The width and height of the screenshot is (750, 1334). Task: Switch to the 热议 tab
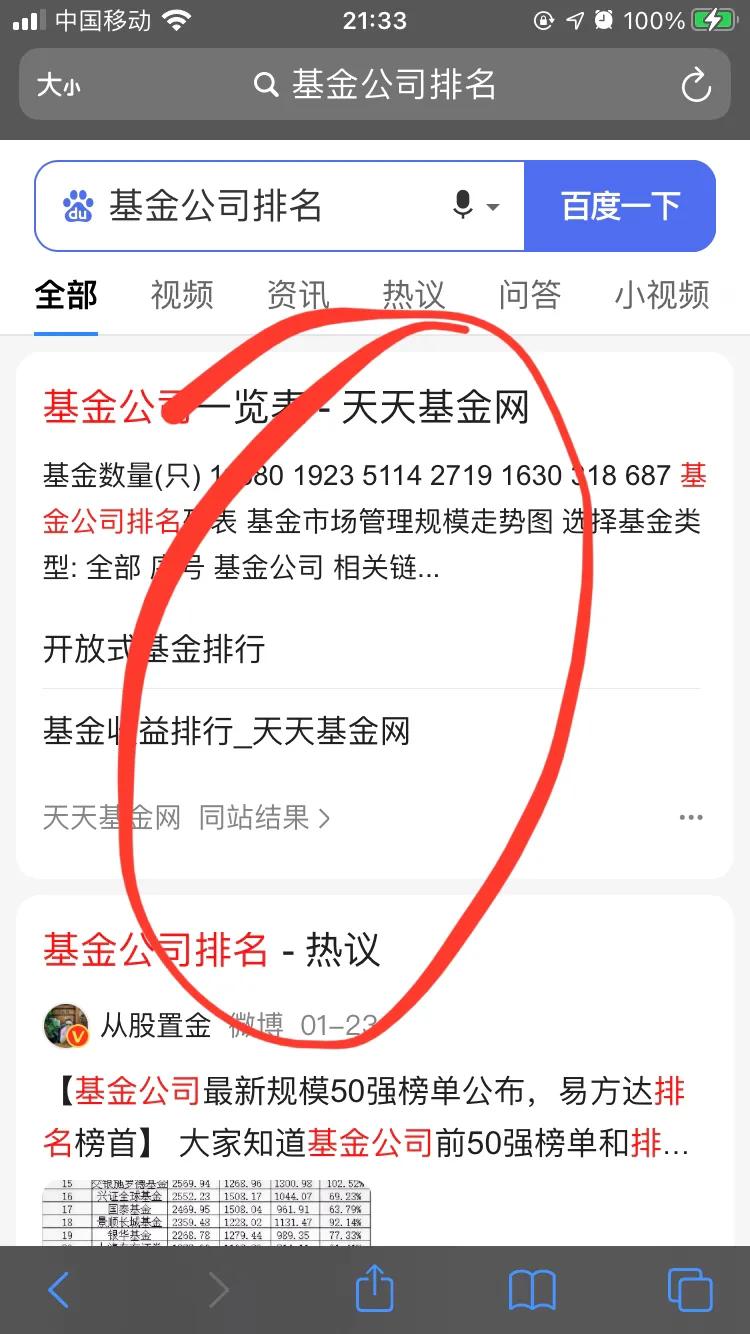coord(412,295)
